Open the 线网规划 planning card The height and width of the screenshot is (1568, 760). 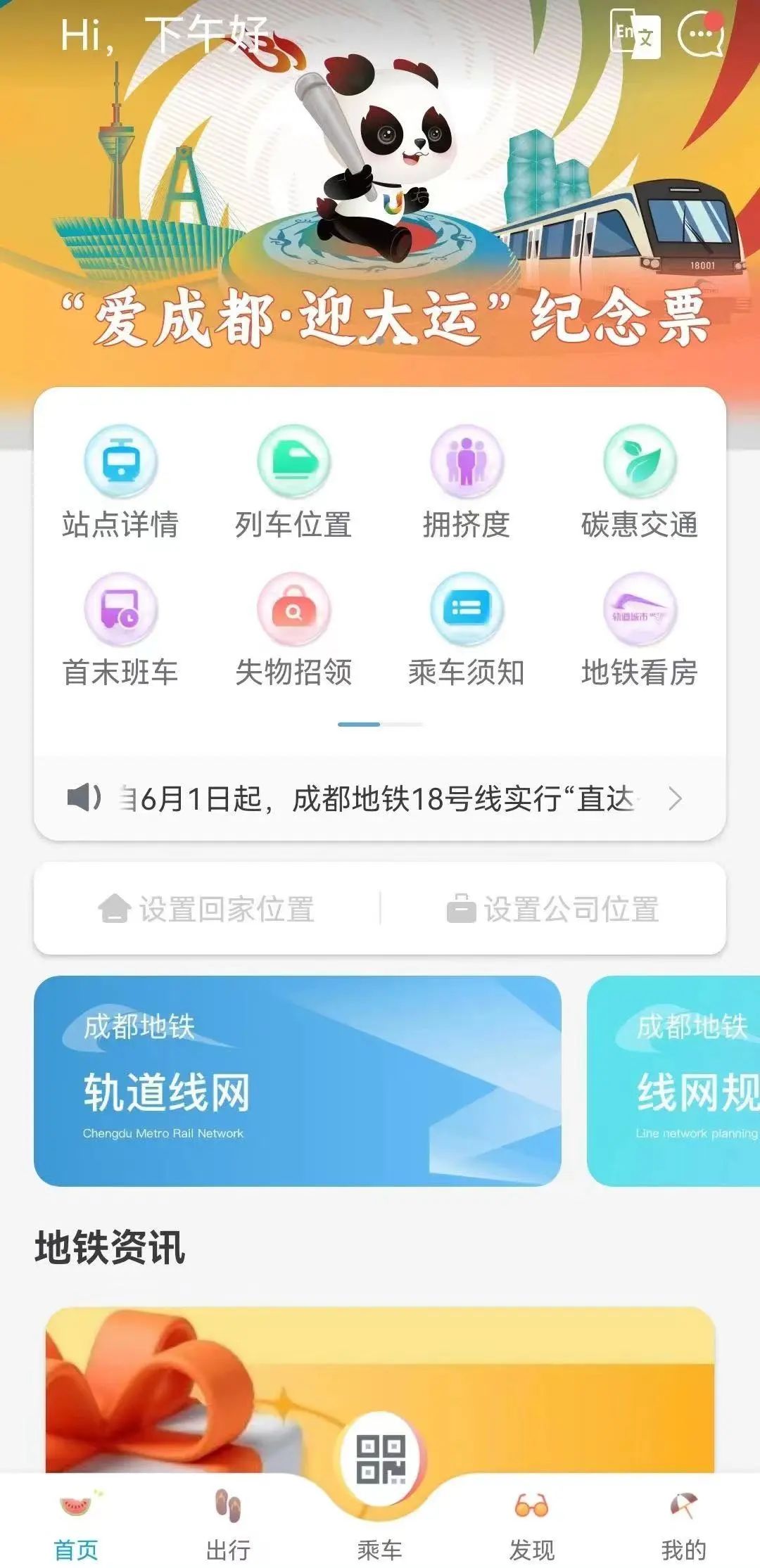674,1081
